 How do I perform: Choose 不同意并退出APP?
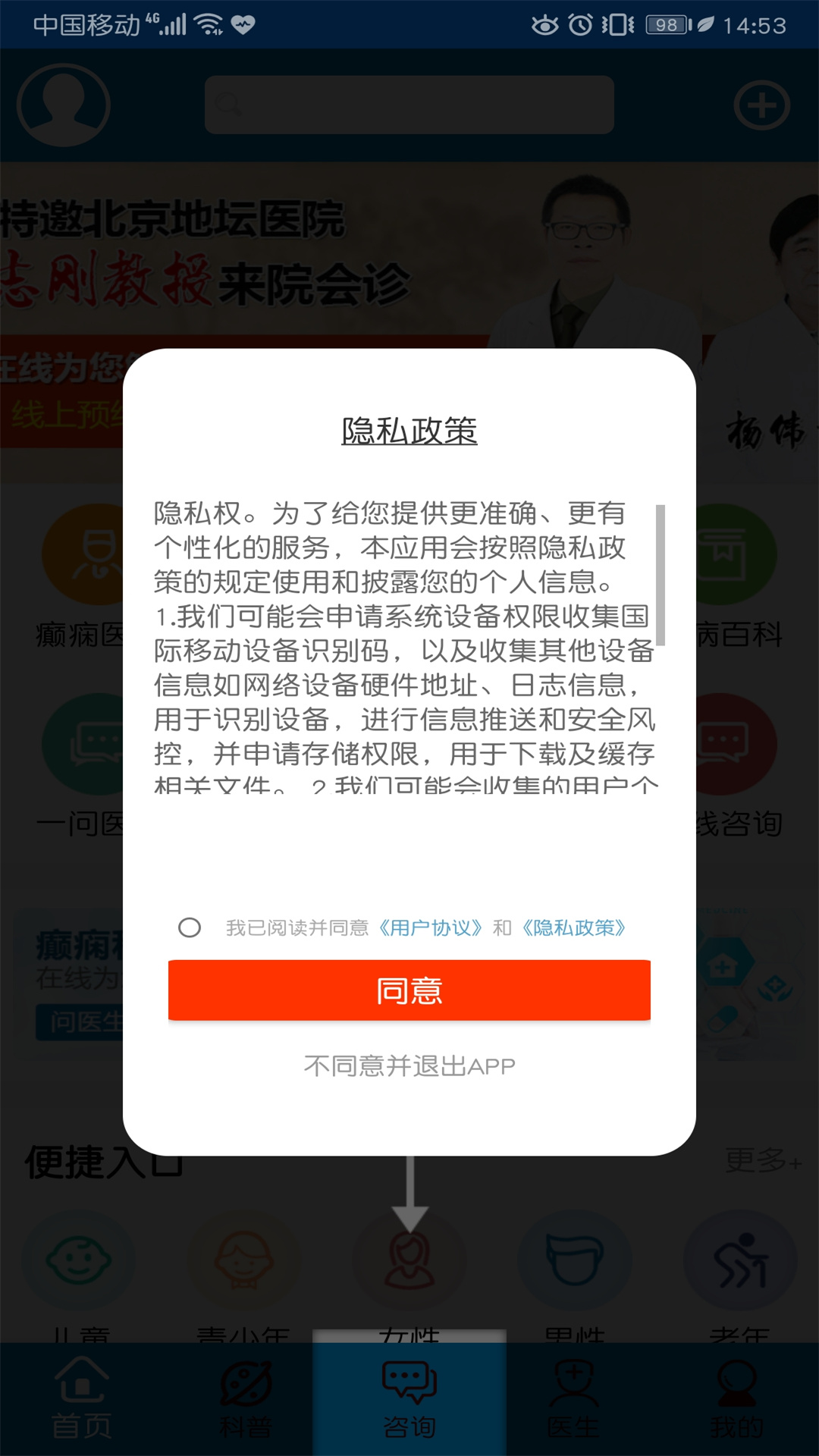point(409,1066)
